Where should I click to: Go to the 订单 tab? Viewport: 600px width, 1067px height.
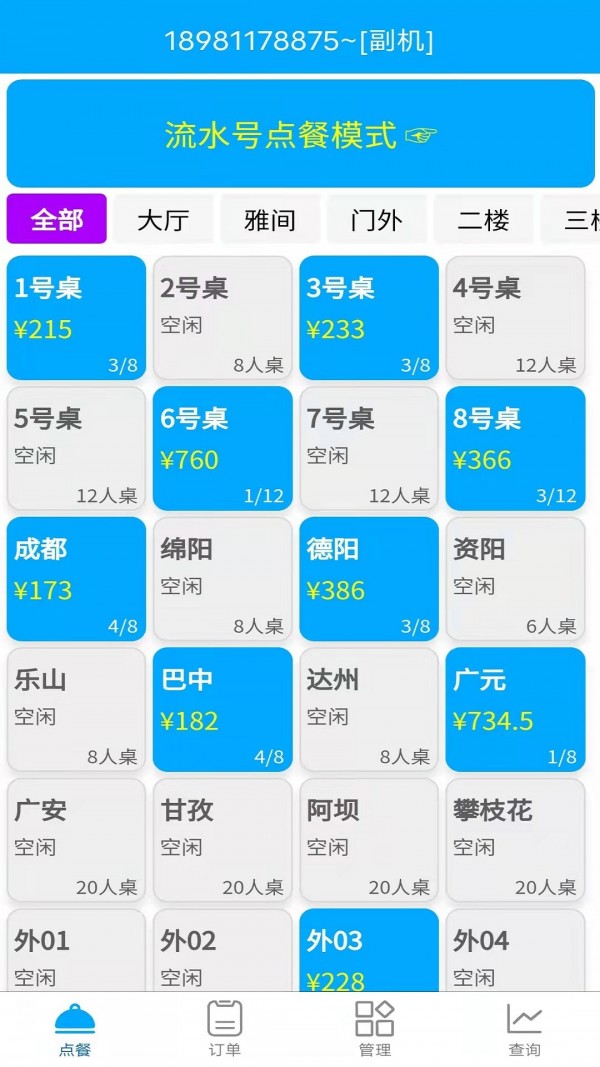coord(225,1029)
